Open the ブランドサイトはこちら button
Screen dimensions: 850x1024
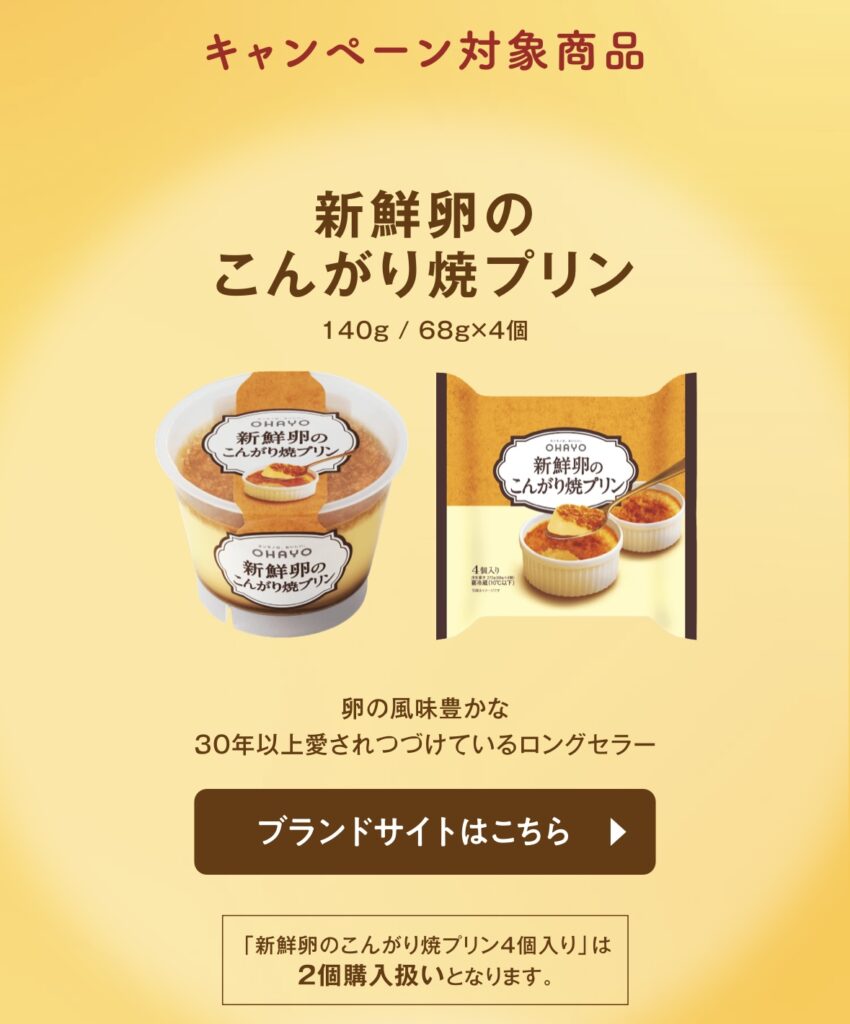pyautogui.click(x=424, y=832)
